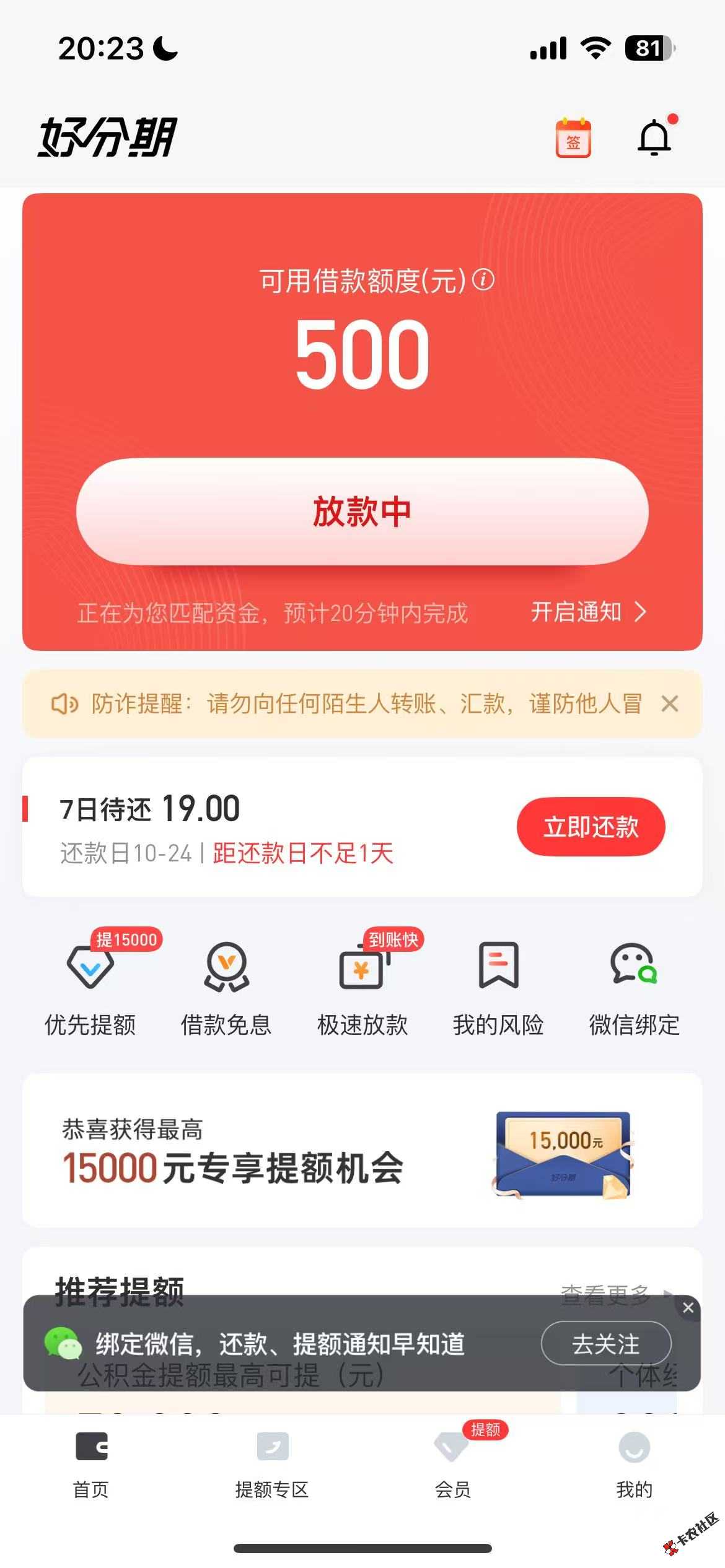Image resolution: width=725 pixels, height=1568 pixels.
Task: Switch to the 首页 tab
Action: (91, 1463)
